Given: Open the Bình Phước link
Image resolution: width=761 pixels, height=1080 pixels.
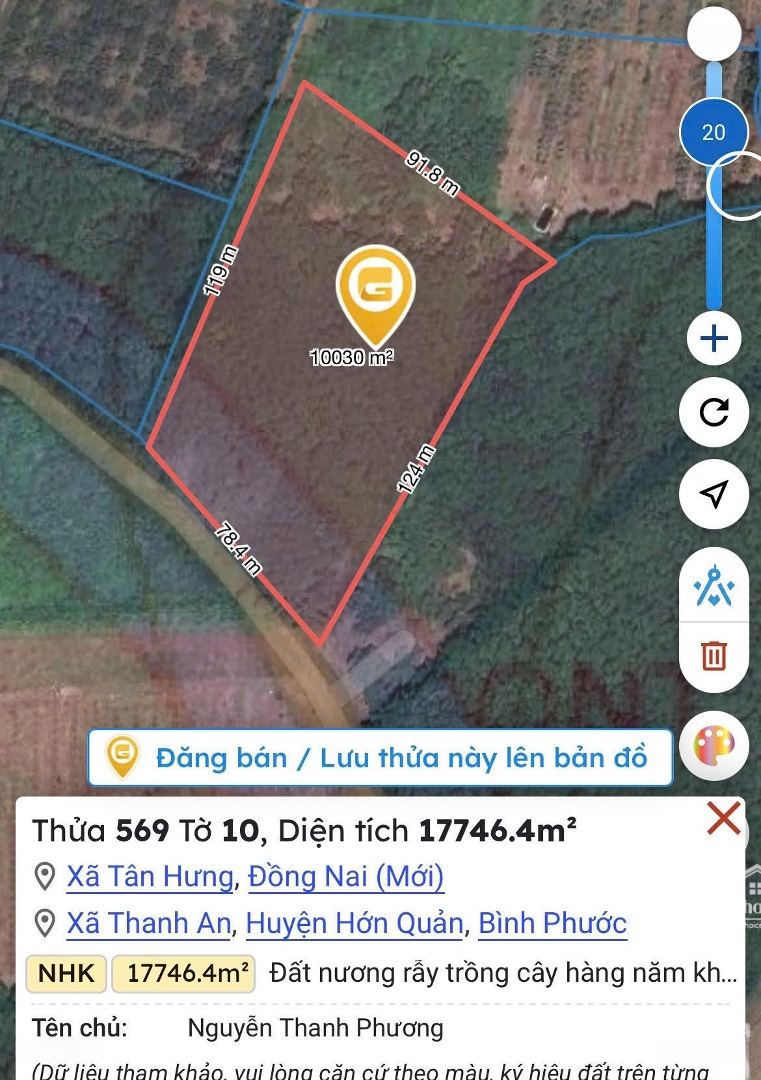Looking at the screenshot, I should [552, 923].
